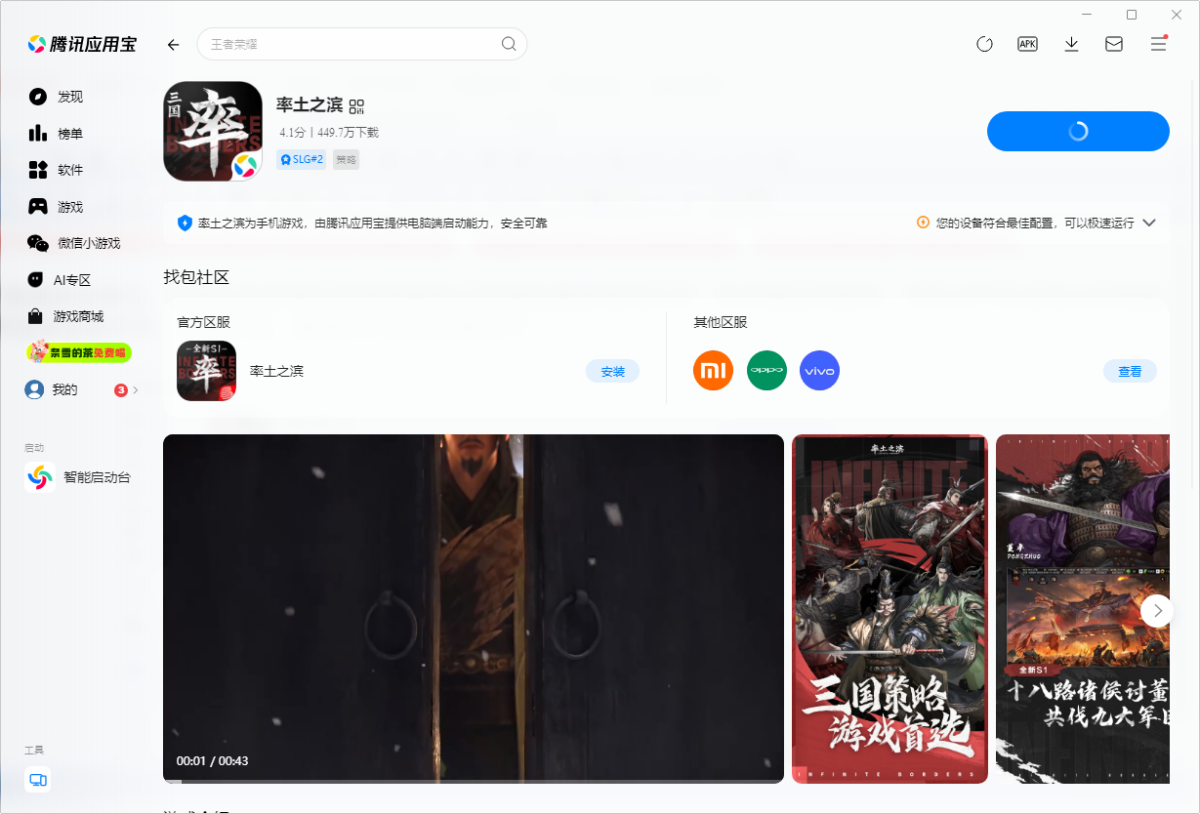Image resolution: width=1200 pixels, height=814 pixels.
Task: Open the messages envelope icon
Action: [1114, 44]
